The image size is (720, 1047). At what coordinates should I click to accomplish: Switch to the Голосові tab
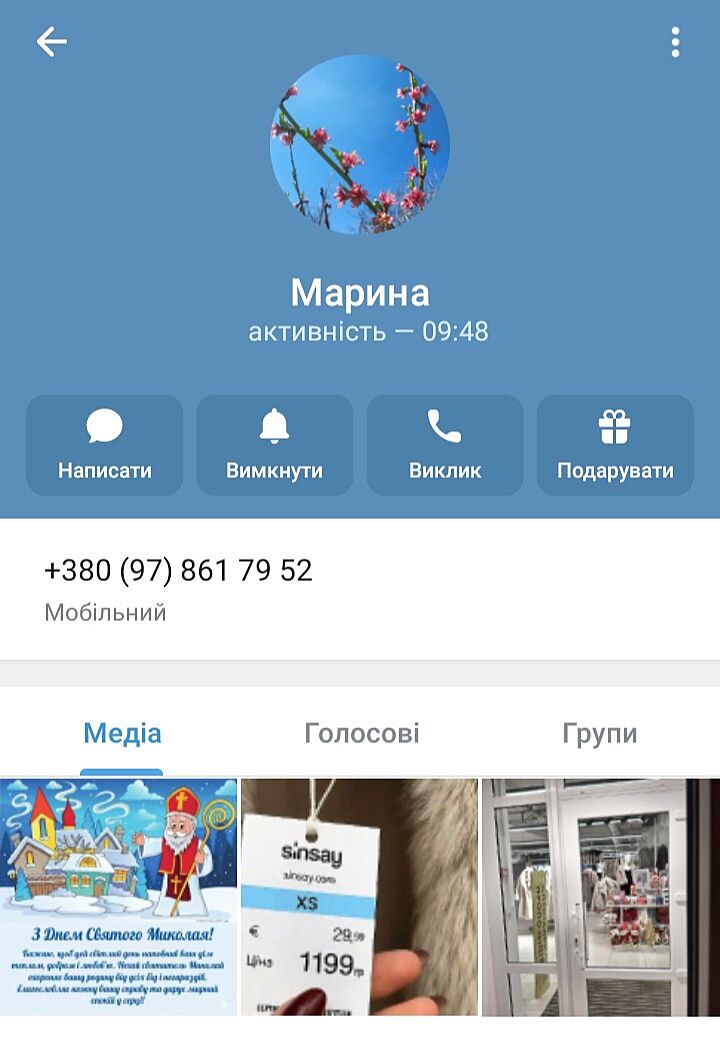pyautogui.click(x=362, y=734)
